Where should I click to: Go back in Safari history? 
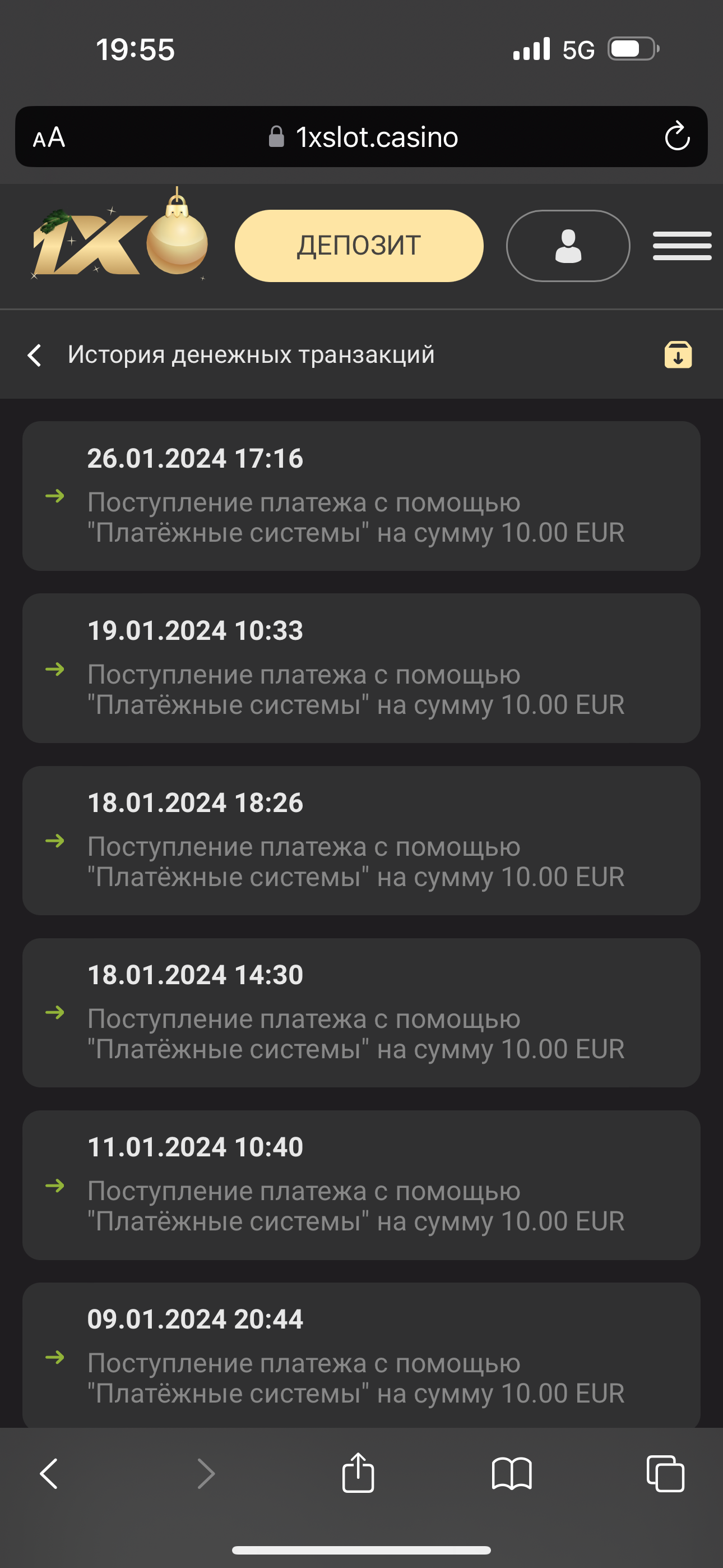coord(49,1474)
